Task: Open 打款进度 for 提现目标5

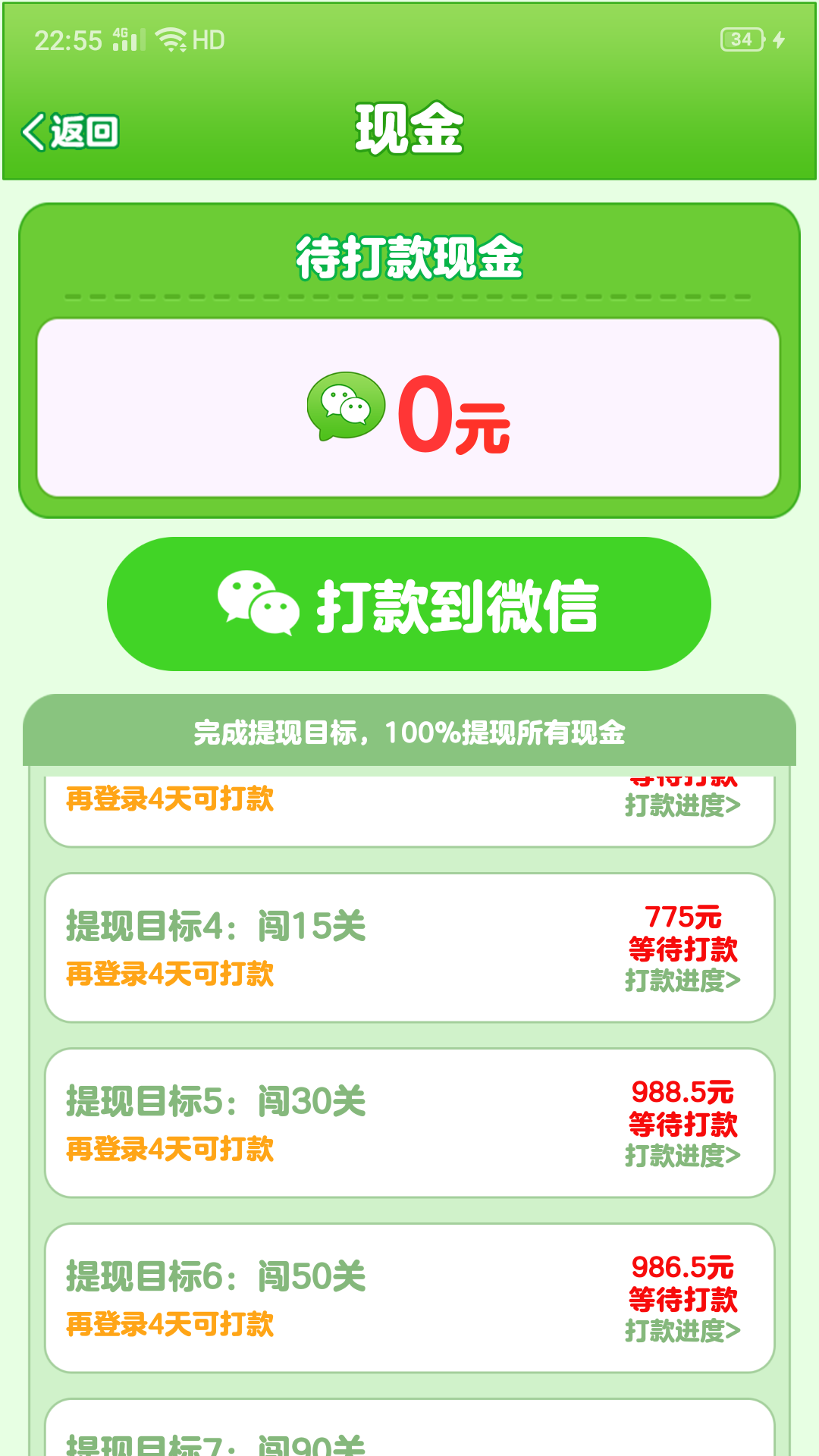Action: [682, 1156]
